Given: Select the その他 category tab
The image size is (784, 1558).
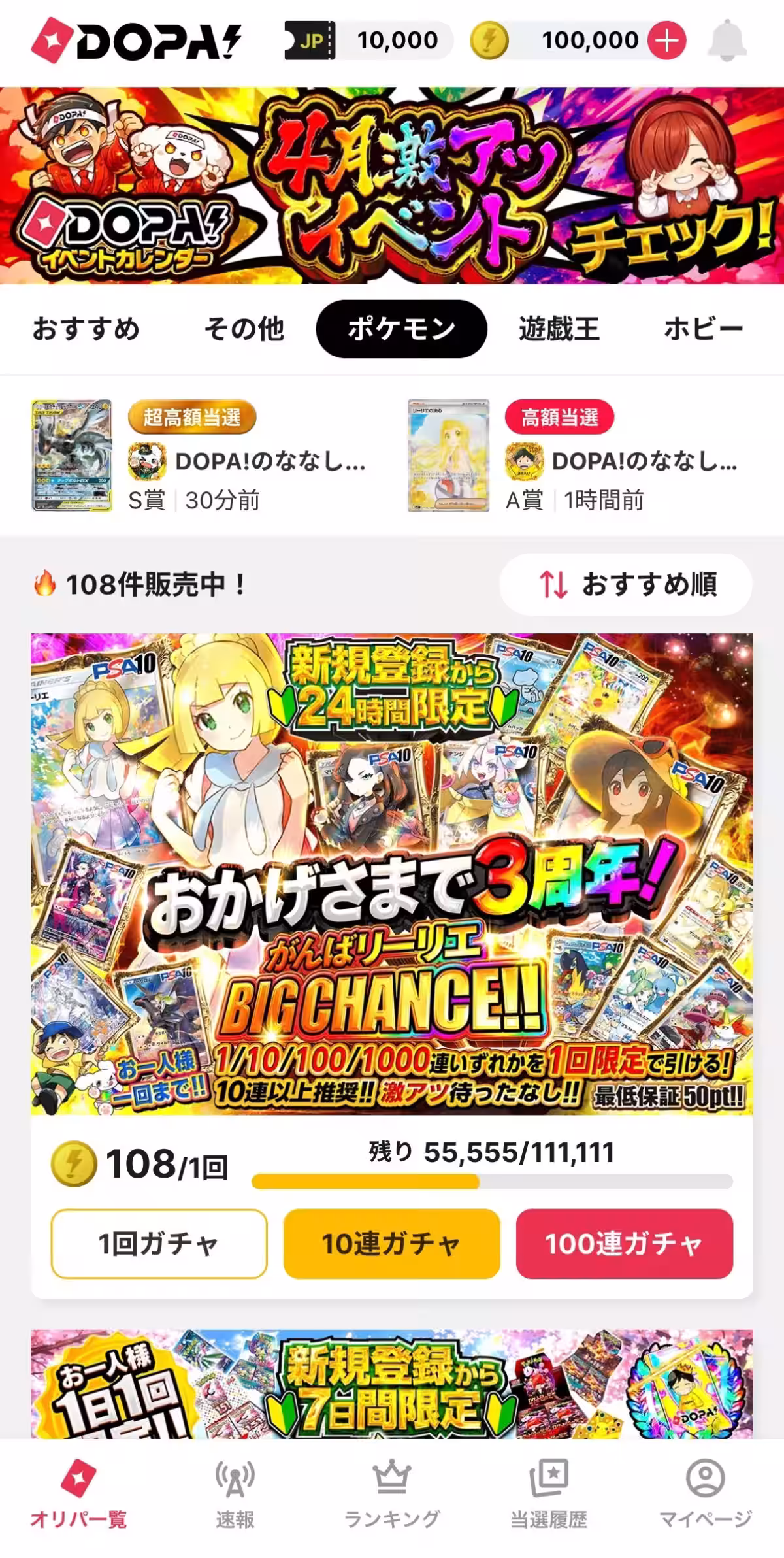Looking at the screenshot, I should tap(244, 329).
